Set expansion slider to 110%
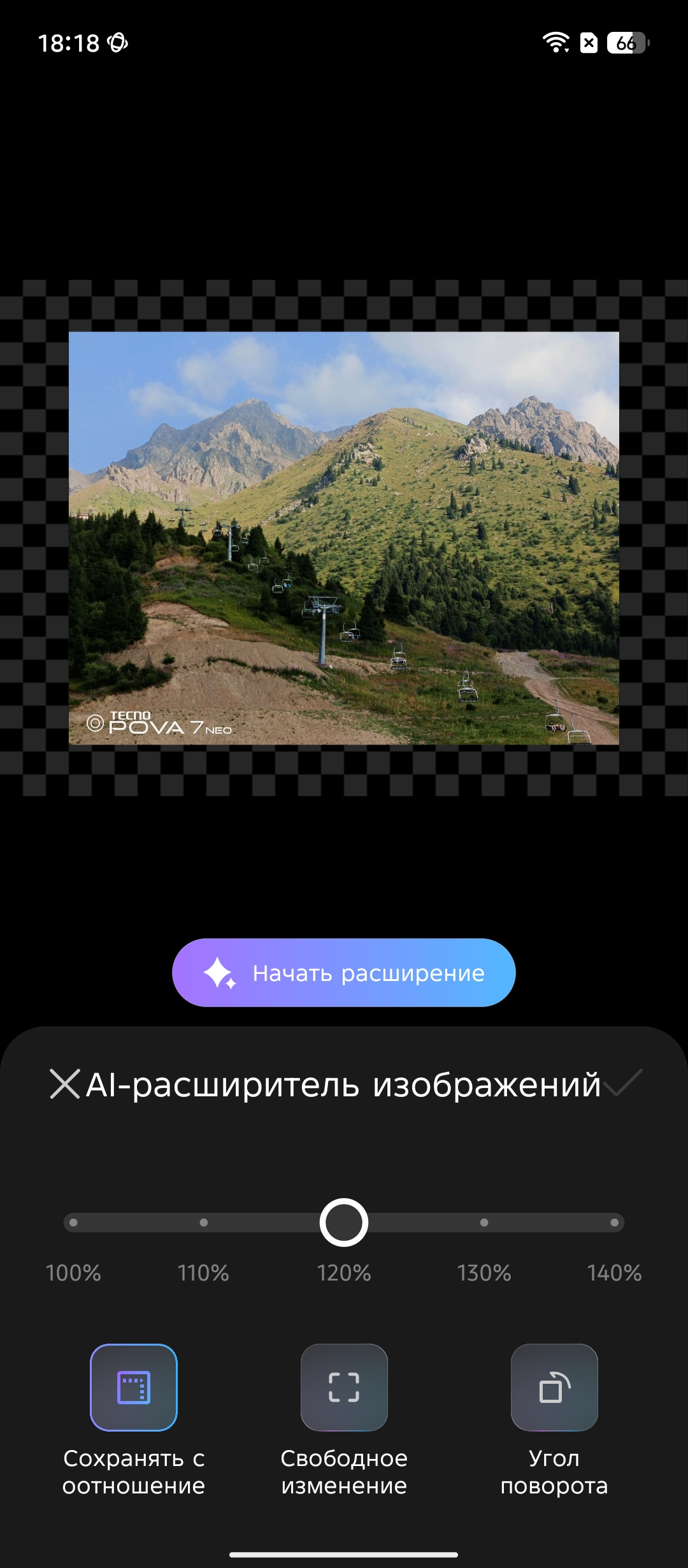This screenshot has width=688, height=1568. [x=204, y=1223]
